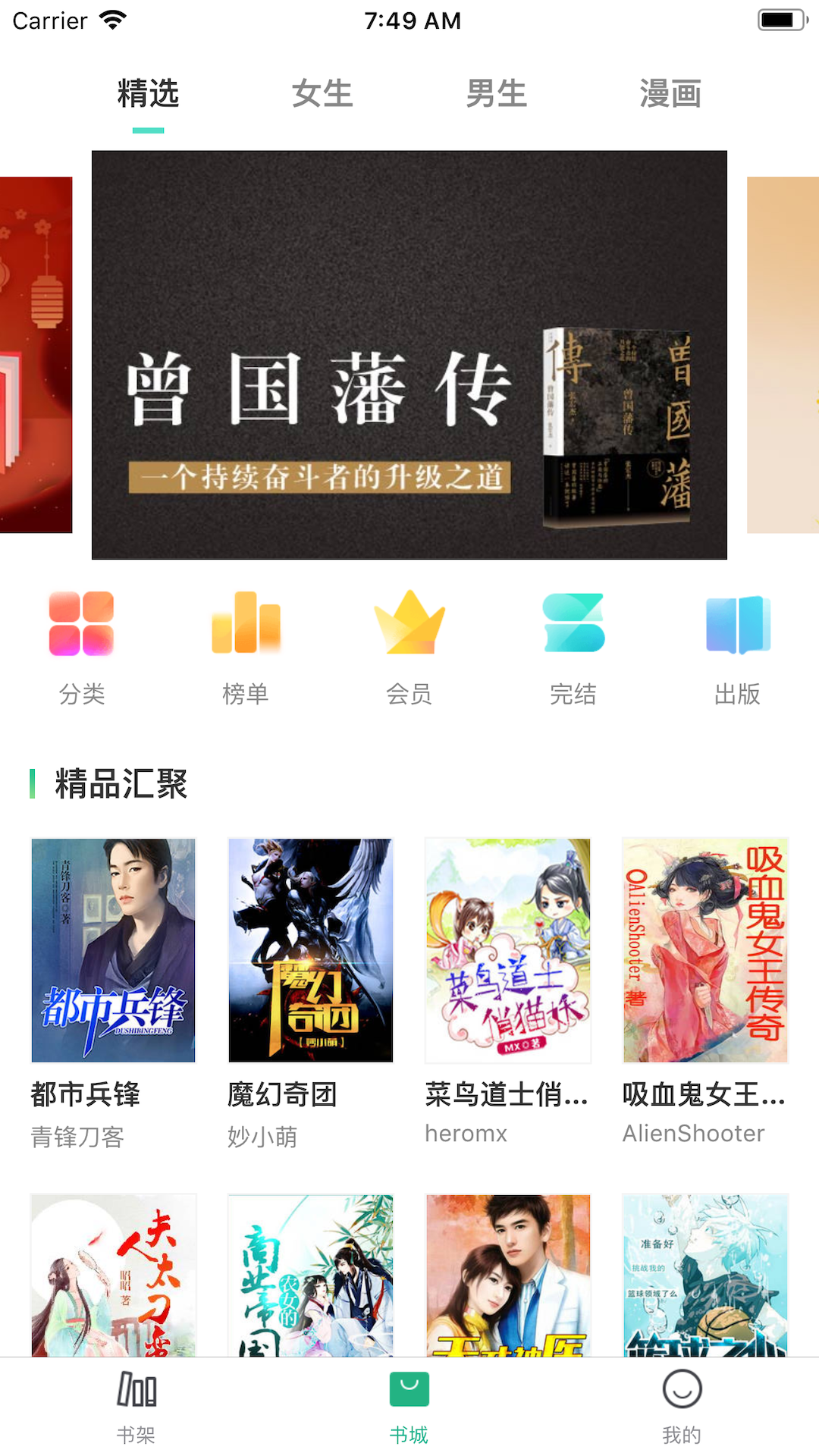
Task: Open the 曾国藩传 banner
Action: pyautogui.click(x=409, y=355)
